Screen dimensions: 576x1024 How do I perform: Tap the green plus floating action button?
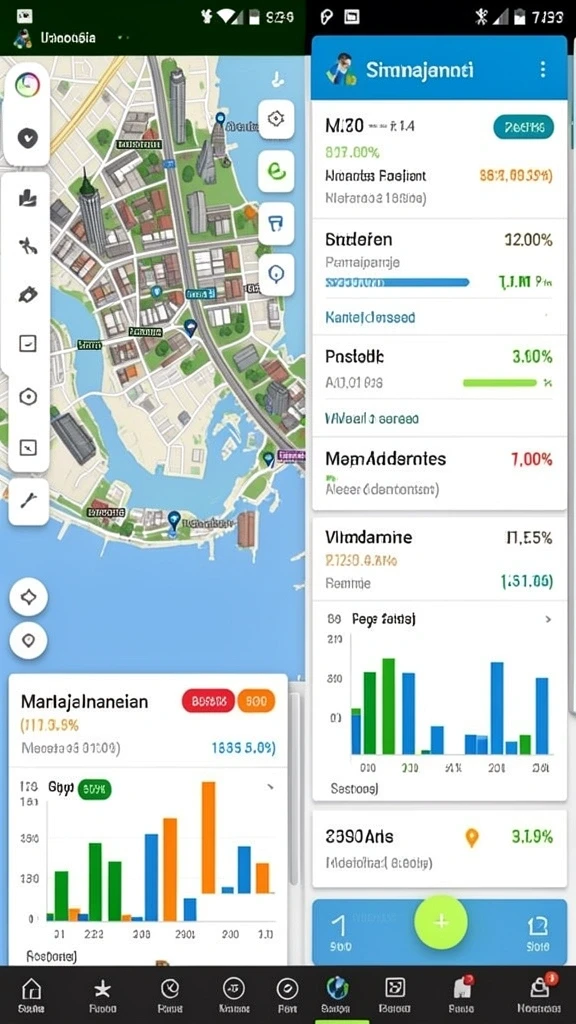point(441,921)
